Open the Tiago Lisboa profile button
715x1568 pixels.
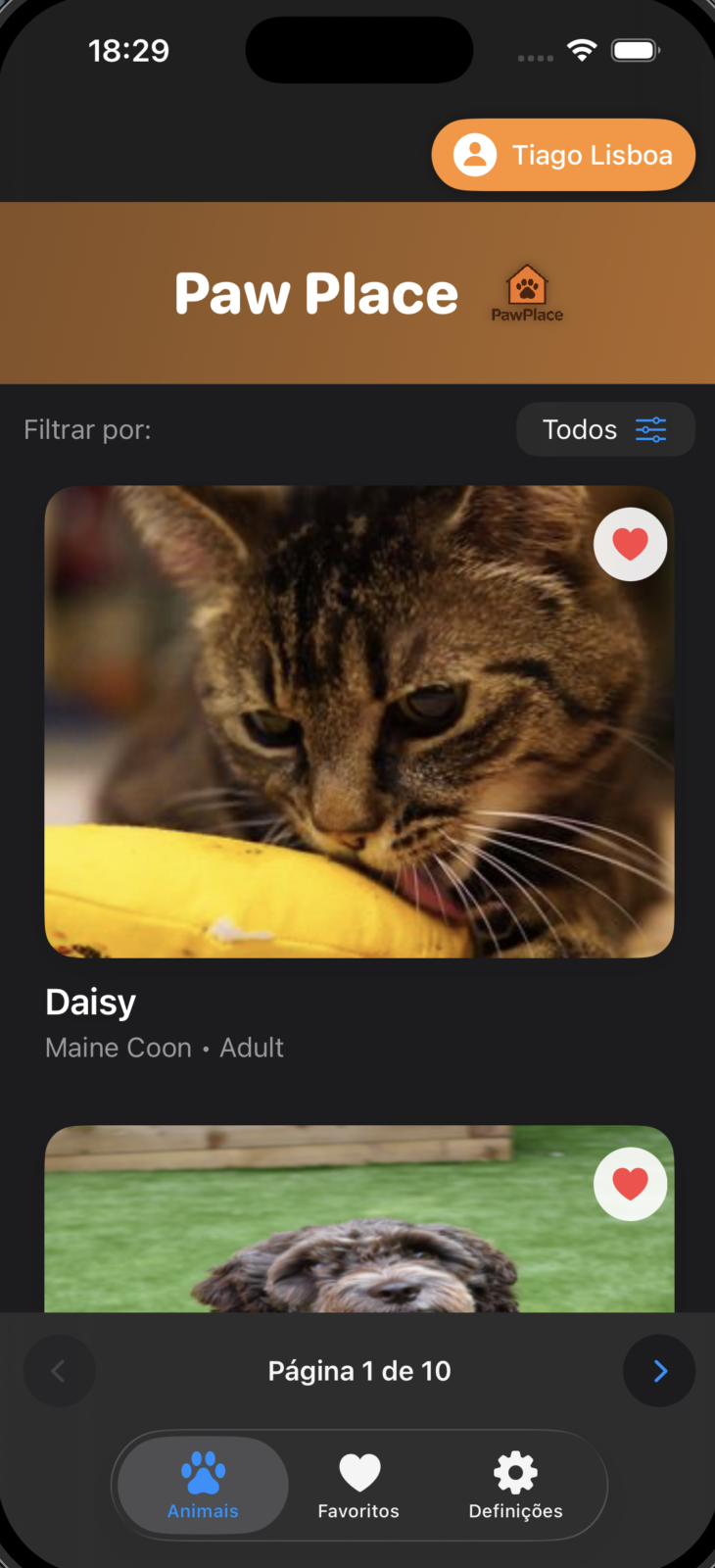[x=563, y=154]
